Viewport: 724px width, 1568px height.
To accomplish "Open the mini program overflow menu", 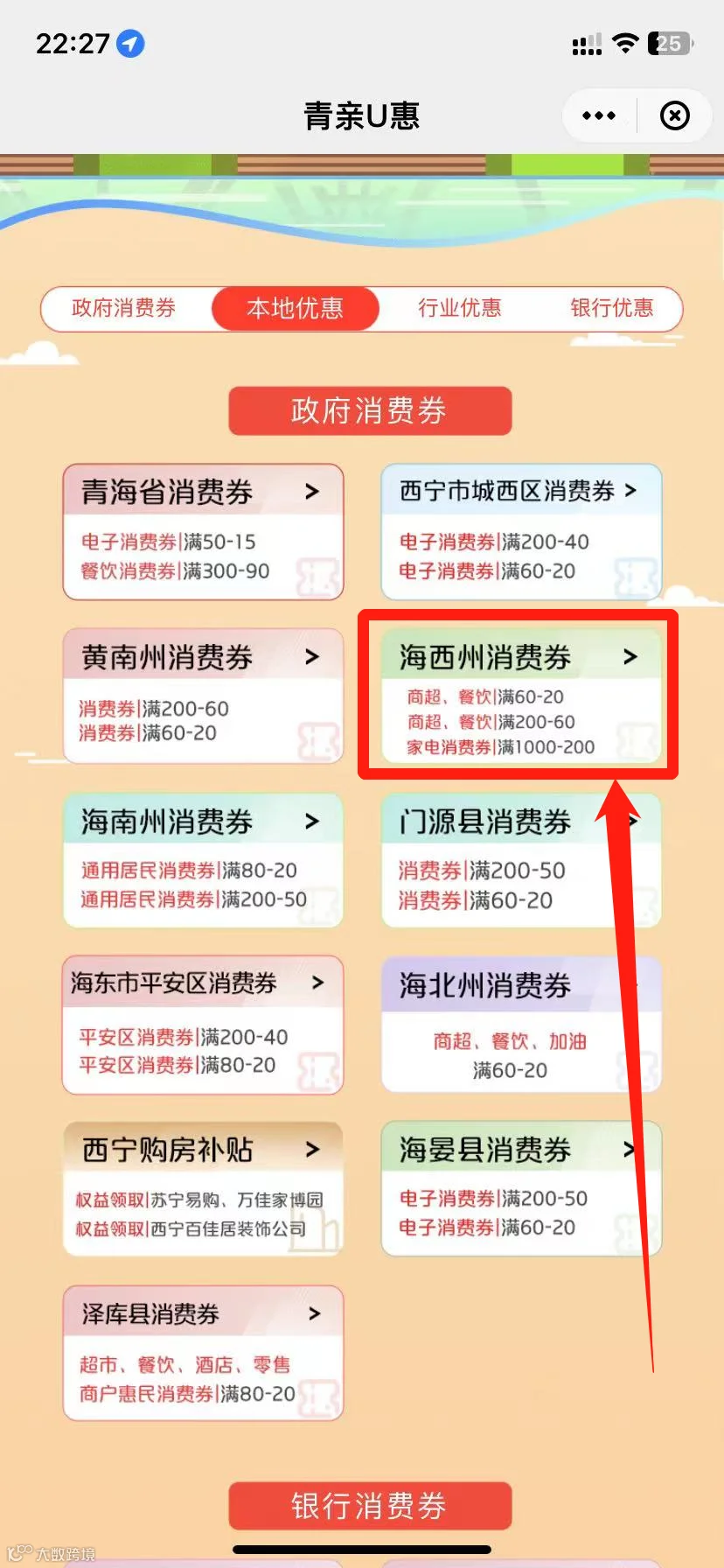I will 599,115.
